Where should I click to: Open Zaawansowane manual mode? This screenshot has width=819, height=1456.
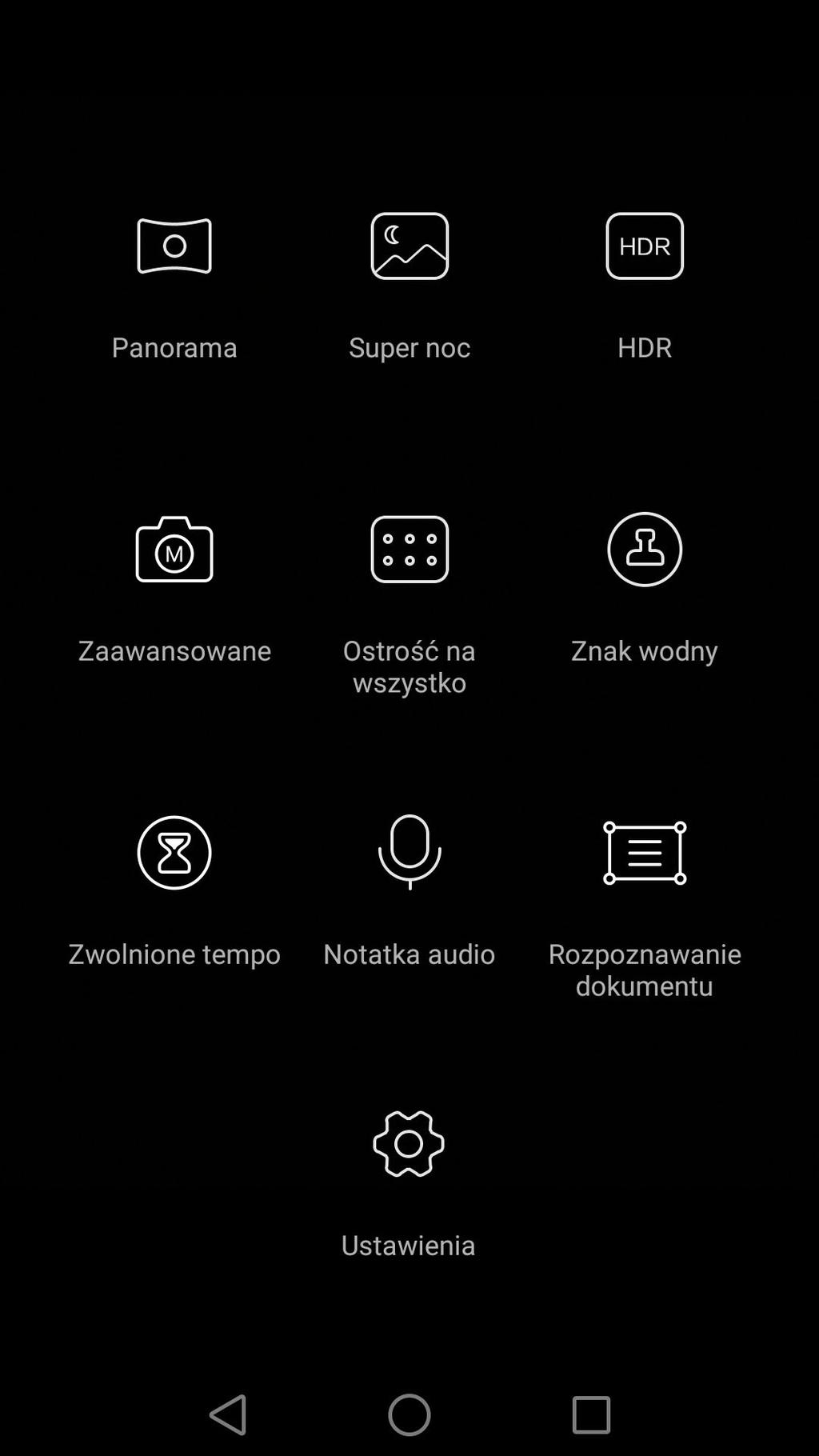(174, 550)
